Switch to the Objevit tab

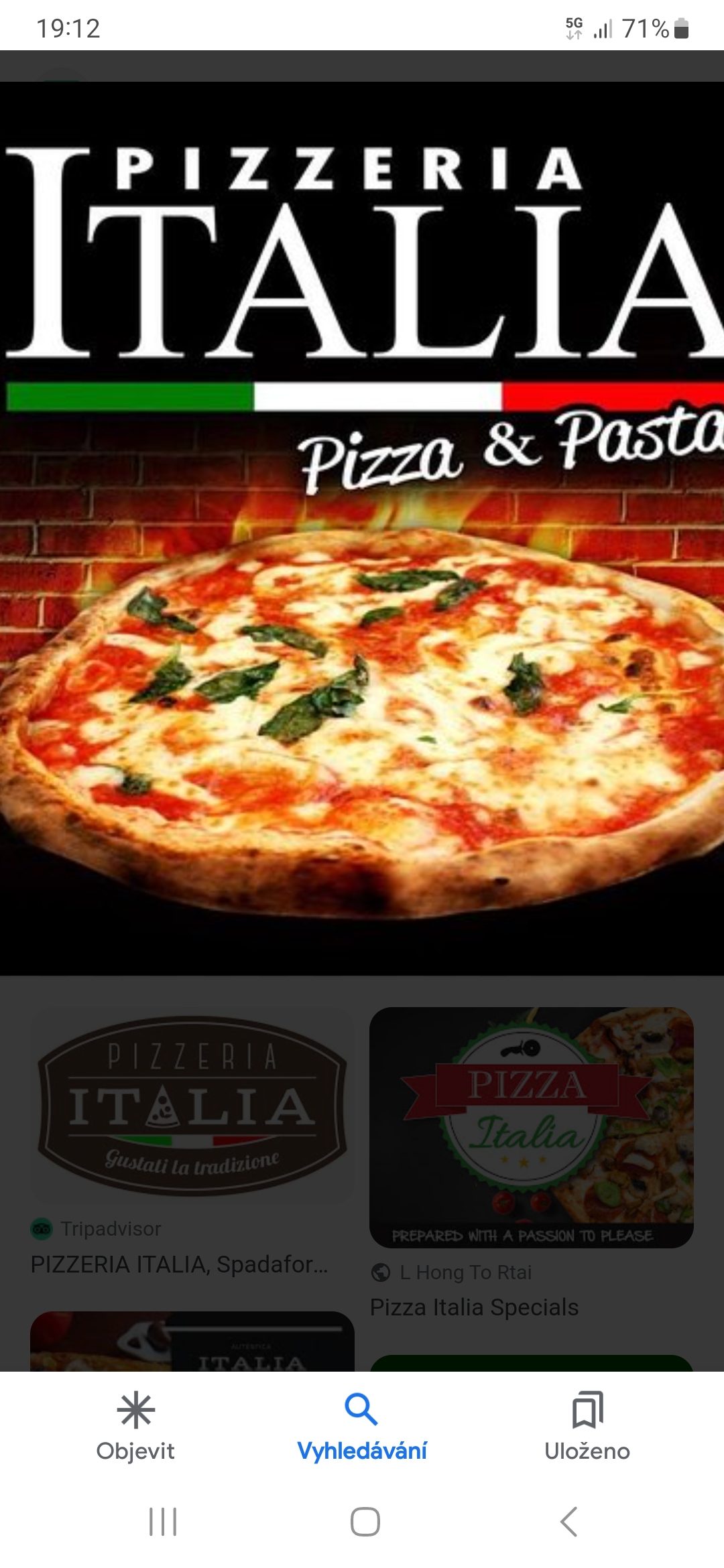(135, 1426)
